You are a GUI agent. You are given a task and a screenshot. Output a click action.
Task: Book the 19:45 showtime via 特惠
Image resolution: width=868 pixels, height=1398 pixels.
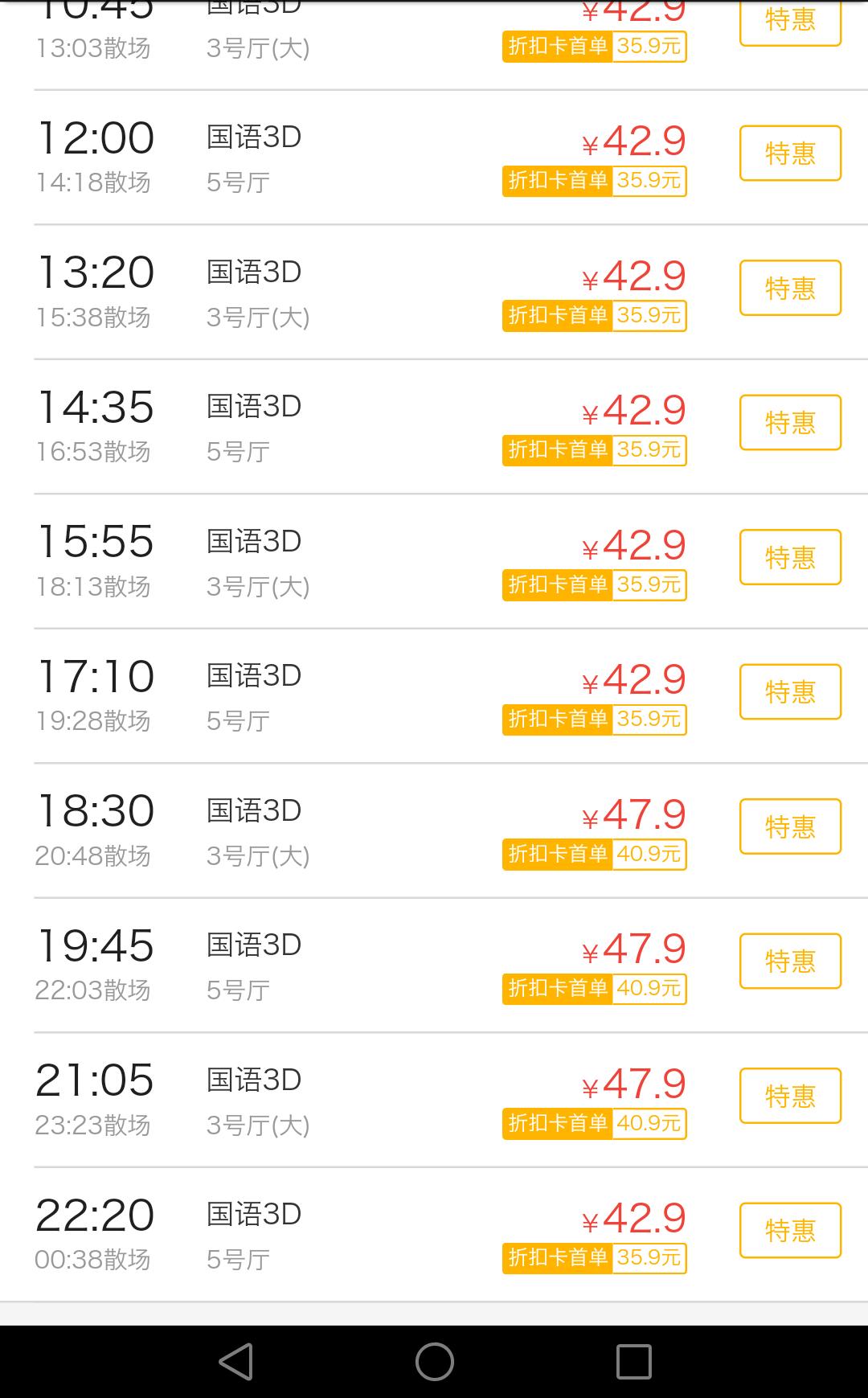(x=790, y=961)
